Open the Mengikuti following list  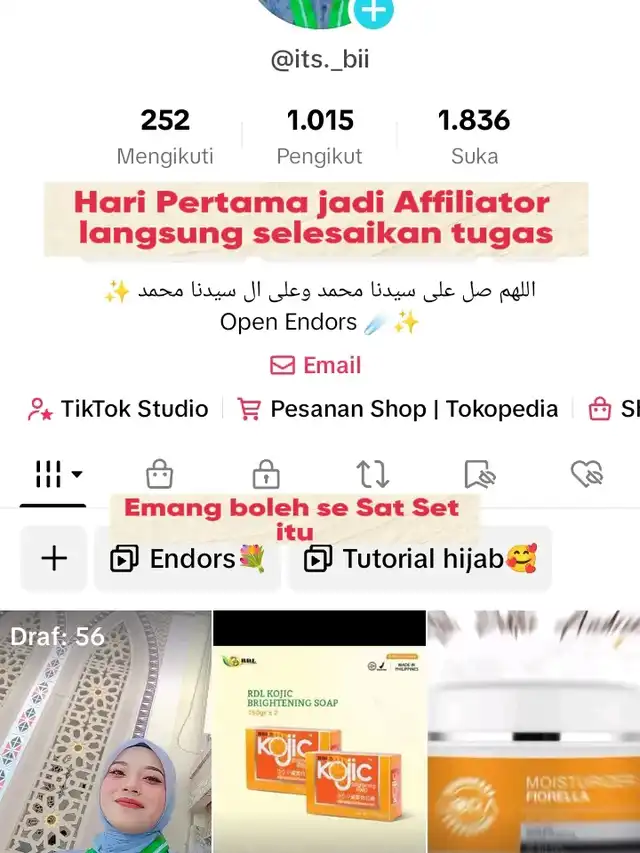(x=165, y=137)
